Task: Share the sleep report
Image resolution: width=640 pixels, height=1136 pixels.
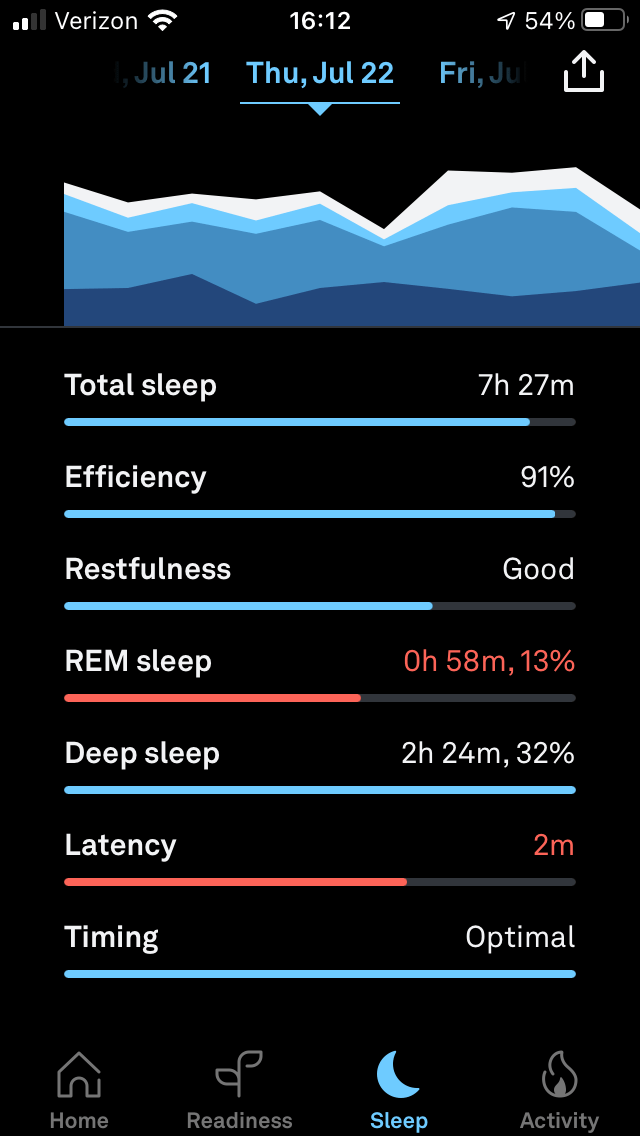Action: pyautogui.click(x=584, y=73)
